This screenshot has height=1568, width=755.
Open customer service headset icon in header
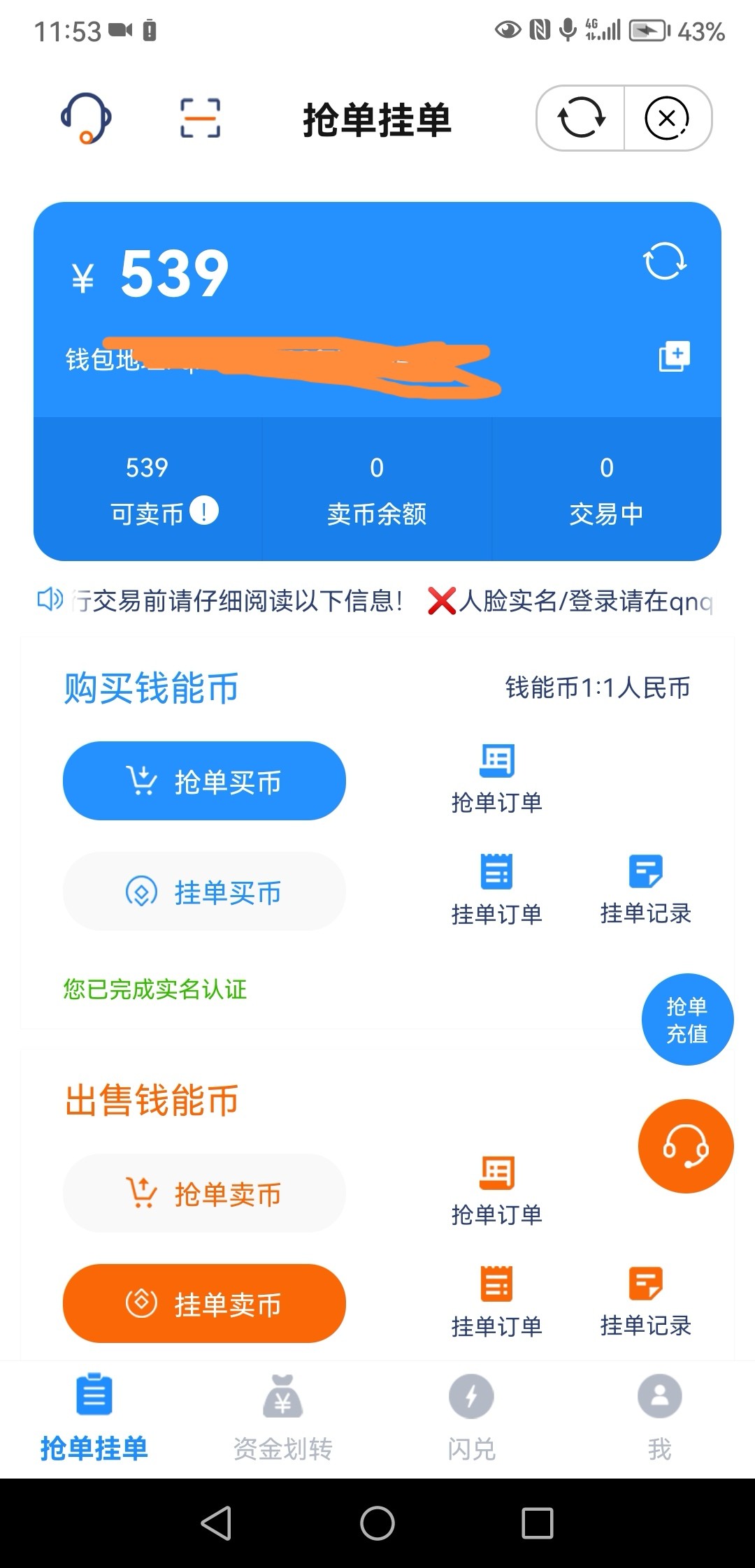[x=86, y=118]
